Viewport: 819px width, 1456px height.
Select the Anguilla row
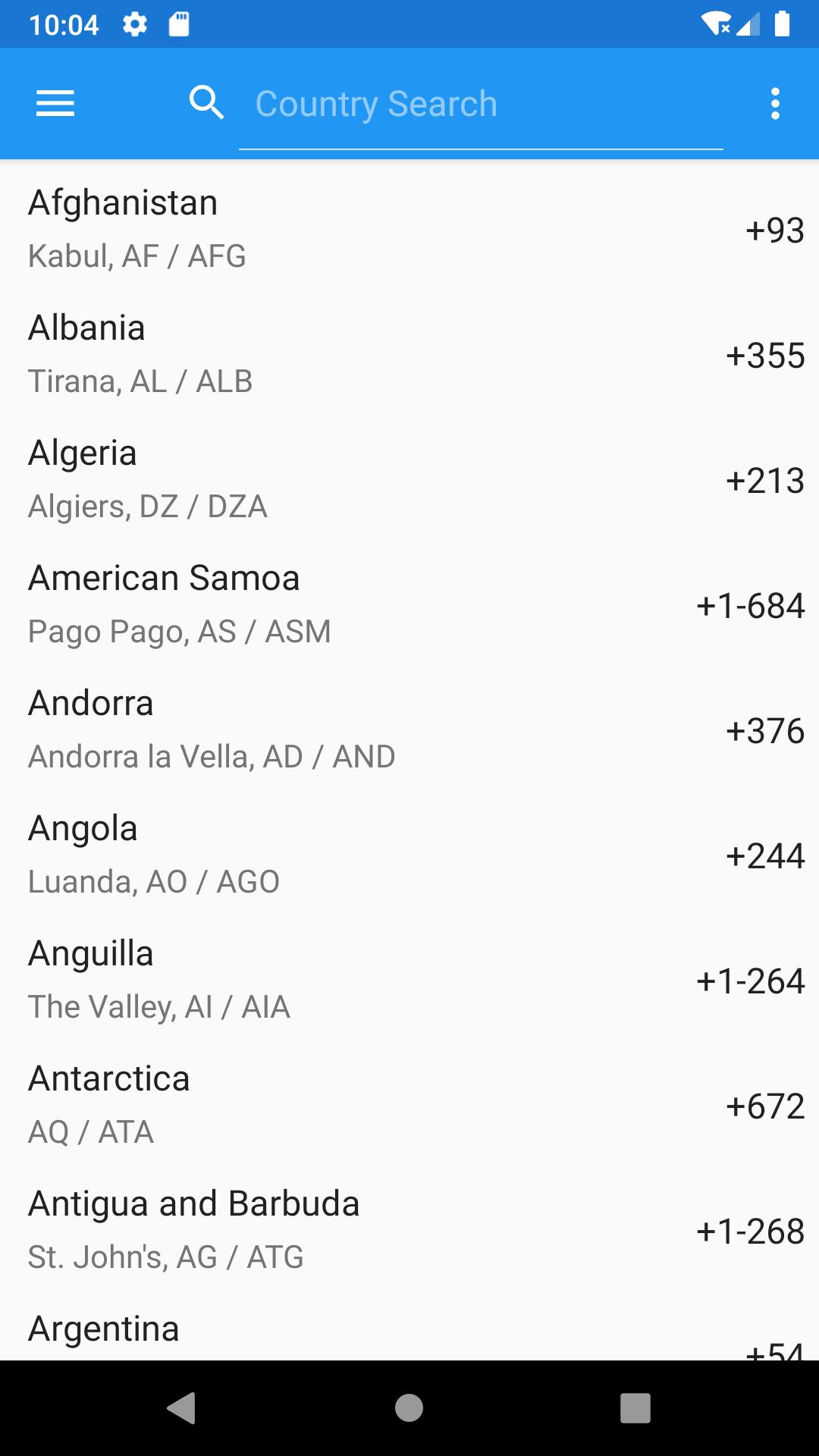409,980
